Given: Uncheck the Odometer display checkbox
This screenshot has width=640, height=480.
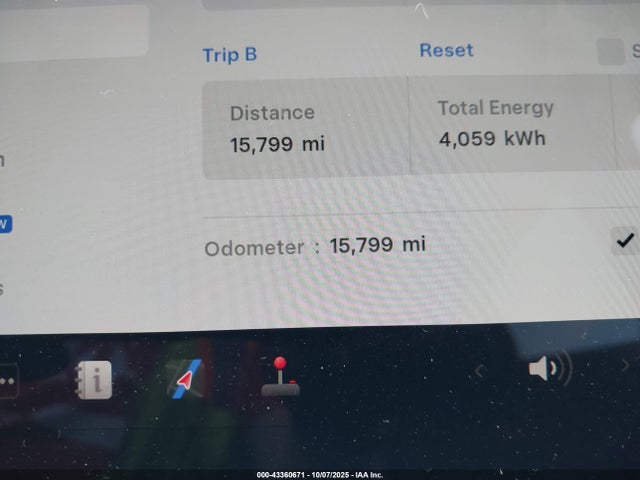Looking at the screenshot, I should click(625, 240).
